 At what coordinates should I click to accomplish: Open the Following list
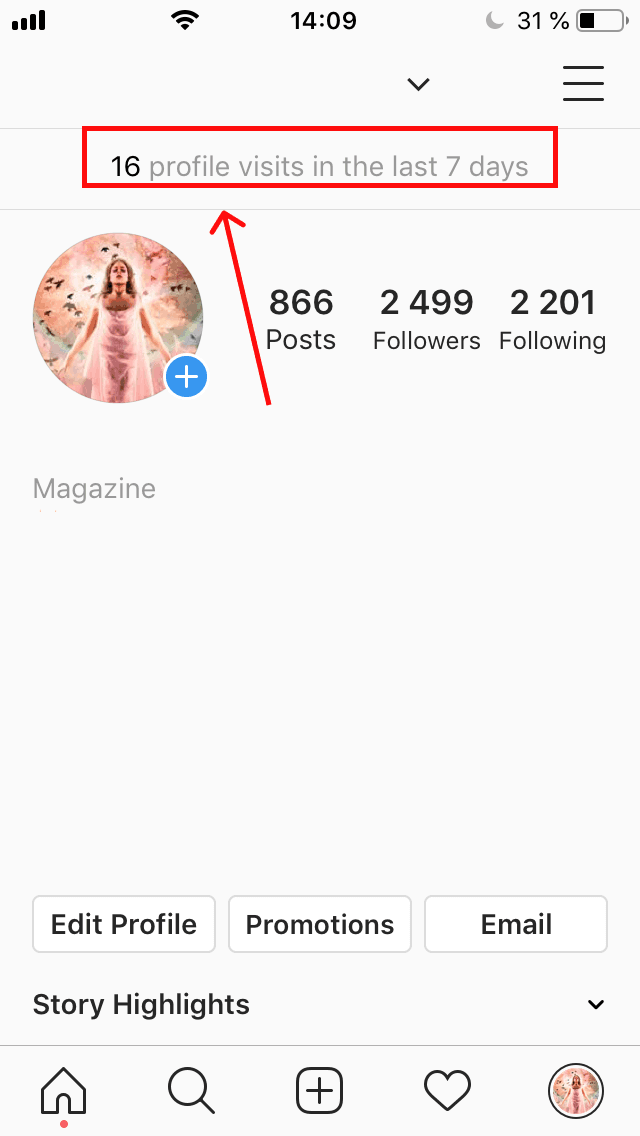pyautogui.click(x=552, y=319)
